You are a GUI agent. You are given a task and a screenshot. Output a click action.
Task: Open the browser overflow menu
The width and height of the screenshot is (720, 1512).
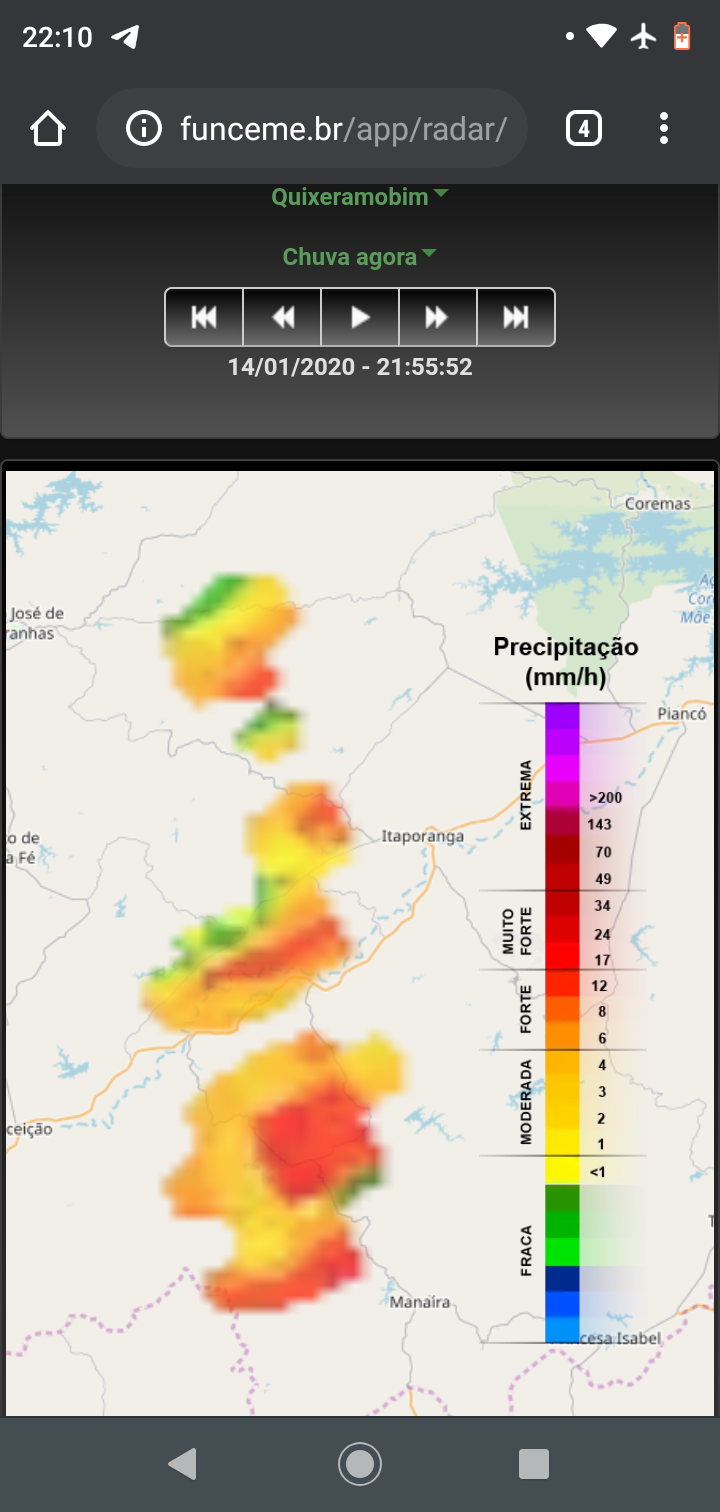coord(664,128)
